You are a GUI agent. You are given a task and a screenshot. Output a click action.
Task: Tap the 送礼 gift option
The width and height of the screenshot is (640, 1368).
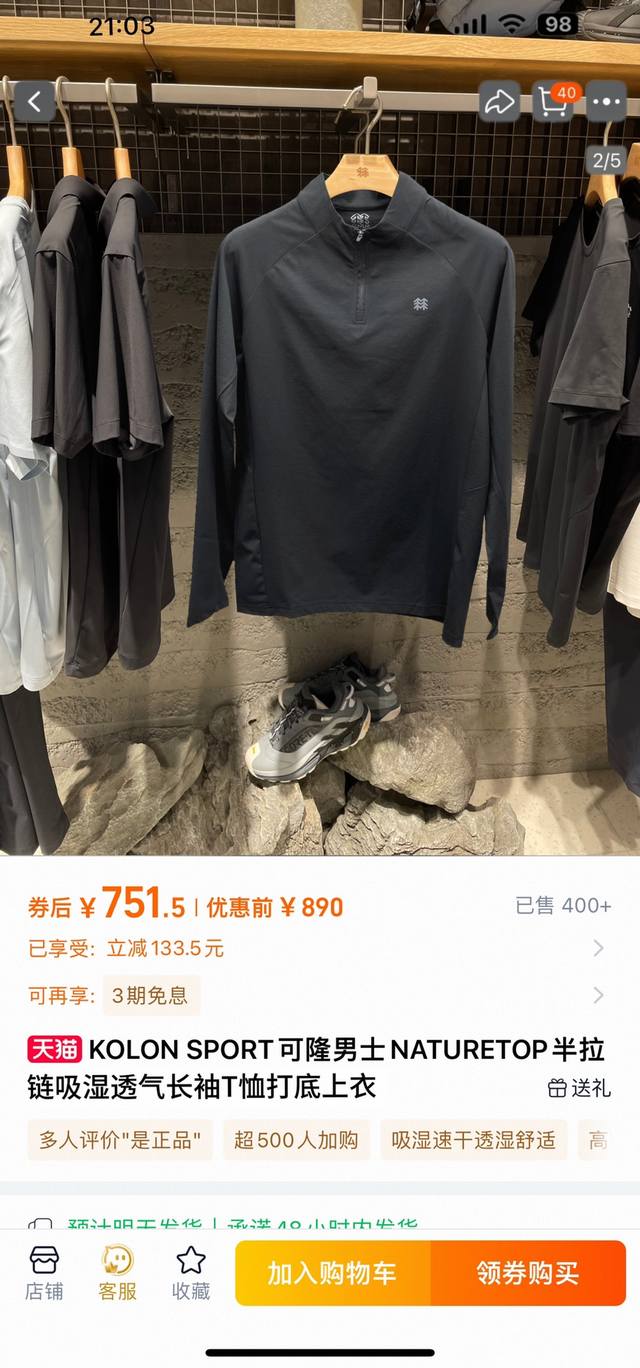click(x=579, y=1088)
